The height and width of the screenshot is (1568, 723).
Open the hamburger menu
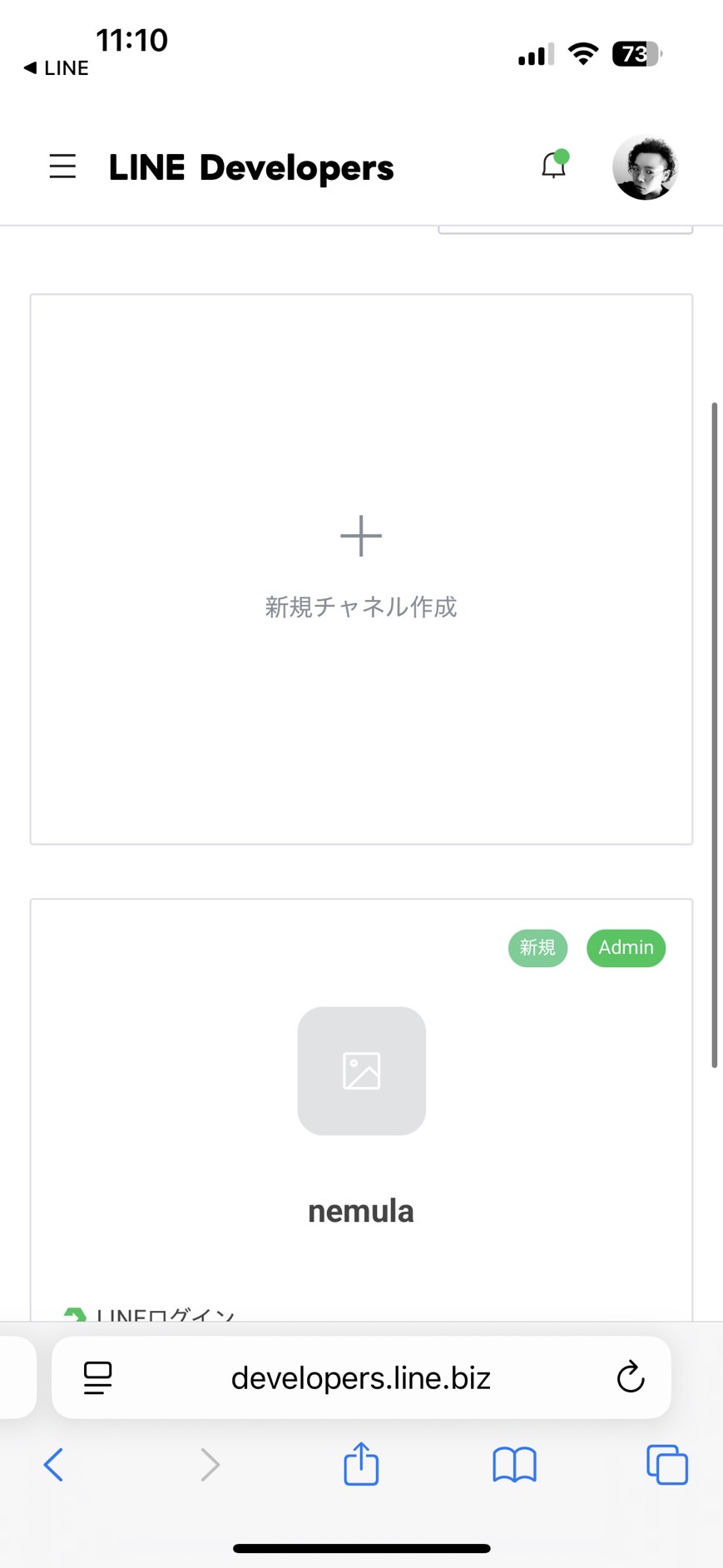pos(62,166)
